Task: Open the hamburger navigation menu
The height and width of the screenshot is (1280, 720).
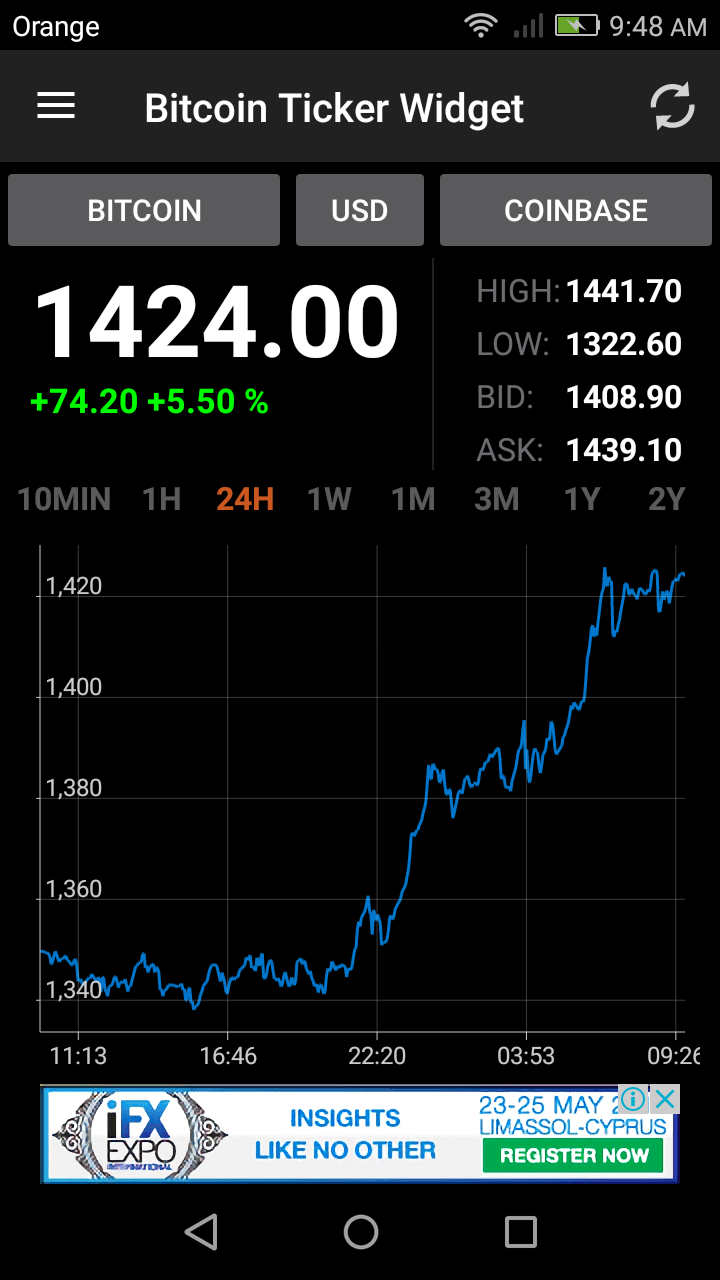Action: pyautogui.click(x=56, y=106)
